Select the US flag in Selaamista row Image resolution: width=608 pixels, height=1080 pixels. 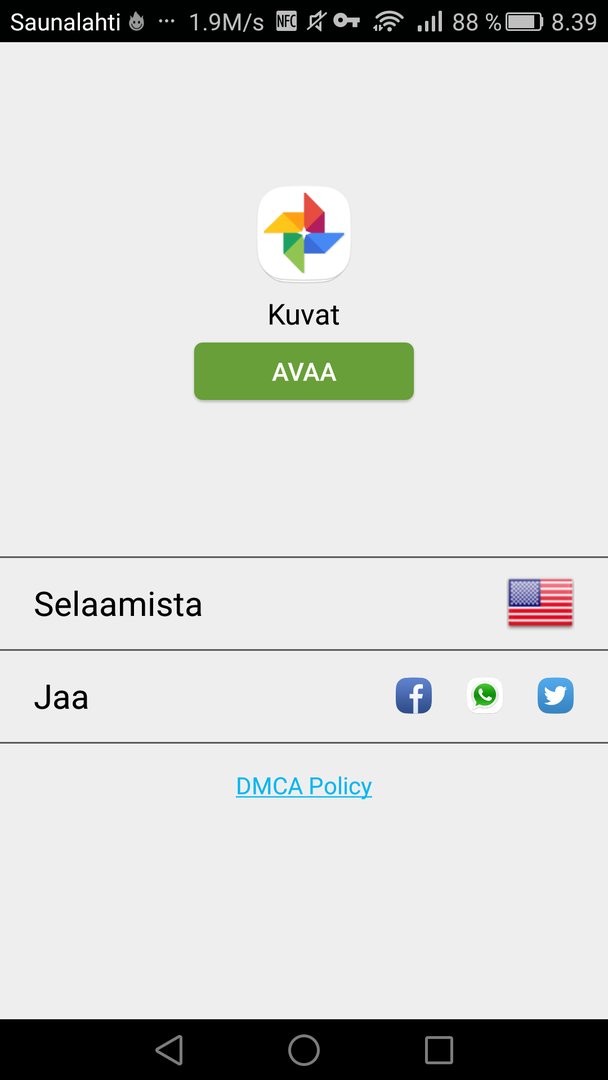click(541, 603)
